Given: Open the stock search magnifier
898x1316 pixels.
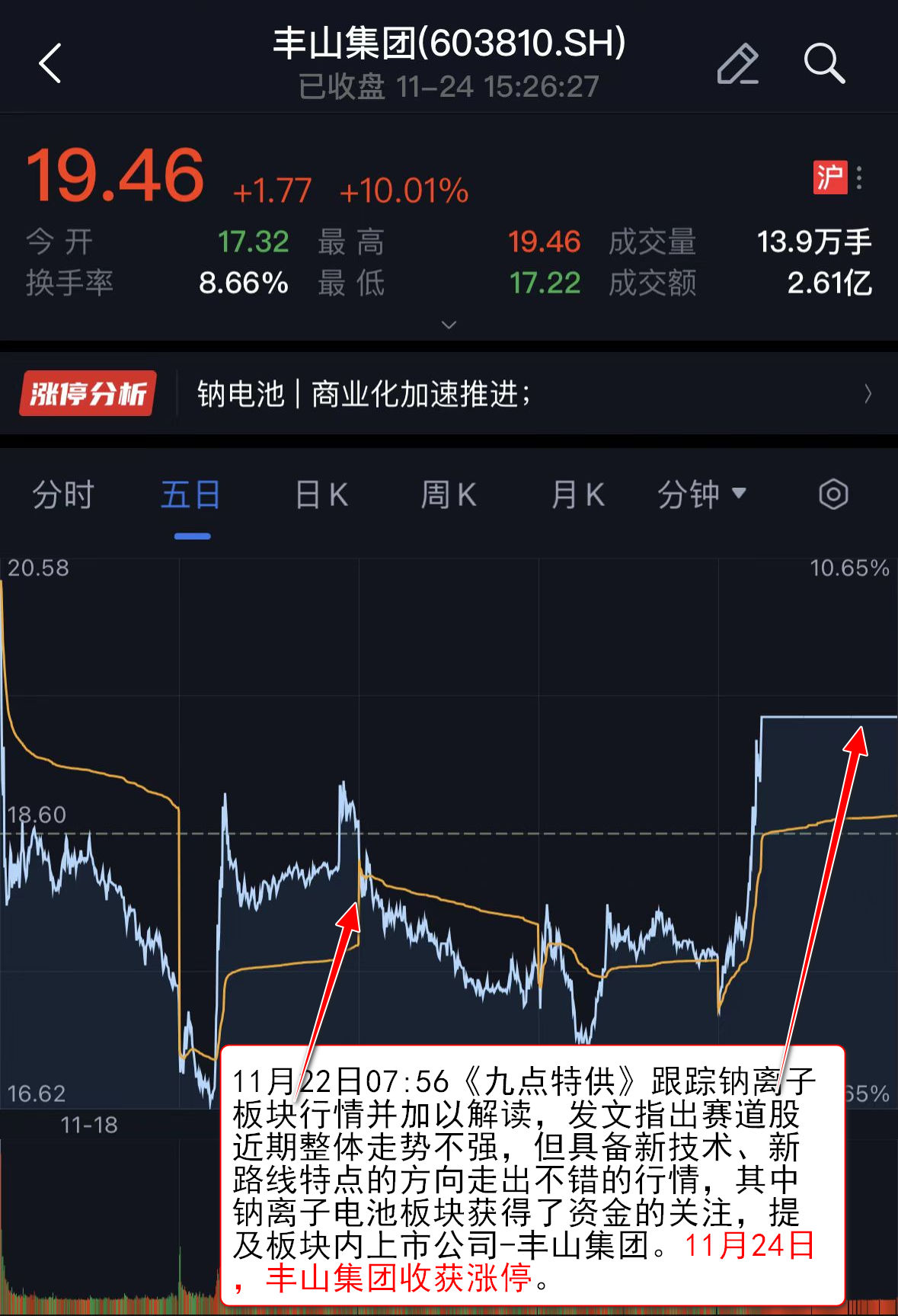Looking at the screenshot, I should coord(824,63).
